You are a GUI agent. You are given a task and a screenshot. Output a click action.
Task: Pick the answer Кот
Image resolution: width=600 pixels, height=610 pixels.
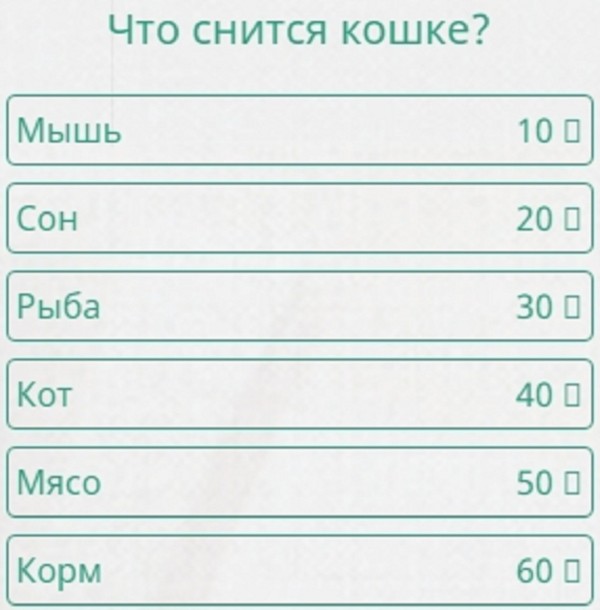[x=300, y=394]
